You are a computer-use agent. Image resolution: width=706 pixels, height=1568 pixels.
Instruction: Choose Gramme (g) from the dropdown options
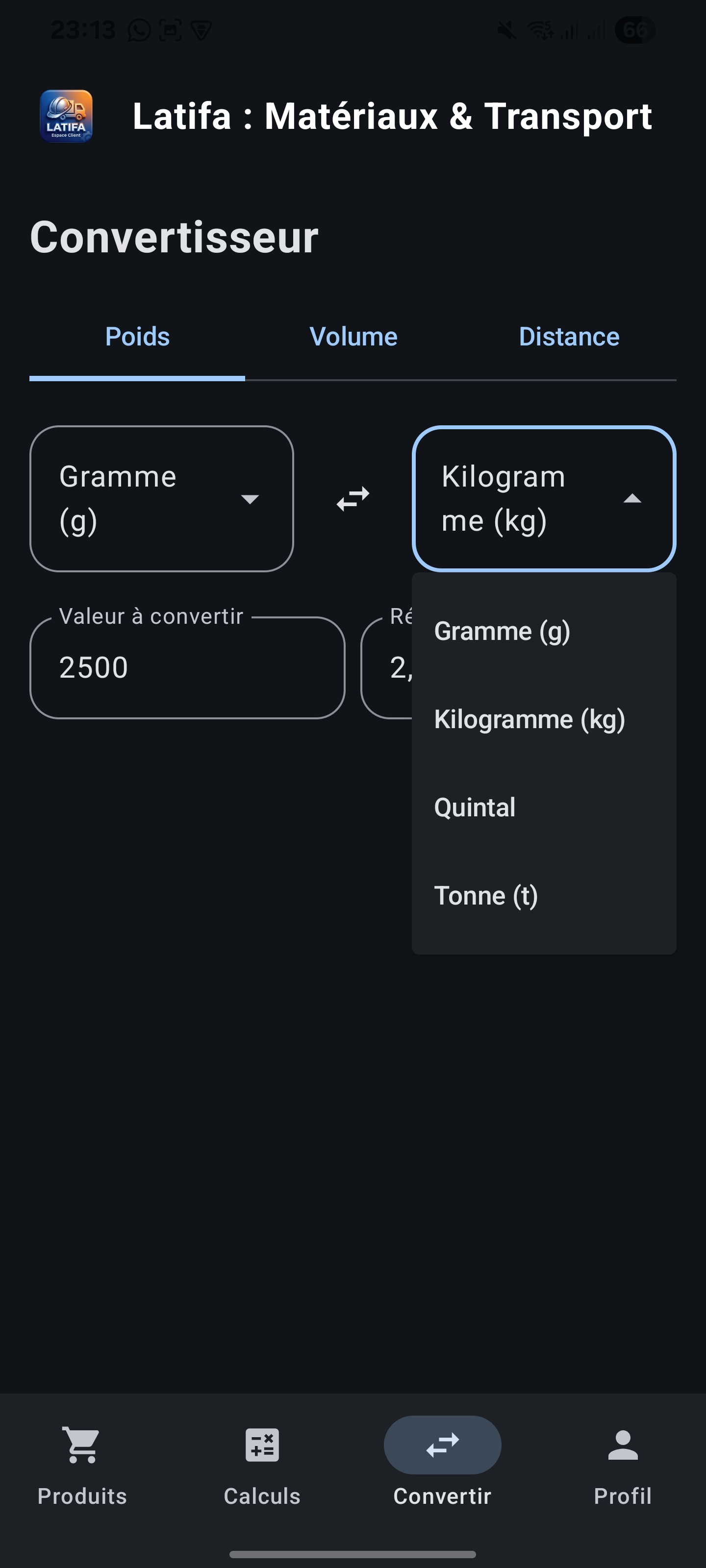(503, 631)
